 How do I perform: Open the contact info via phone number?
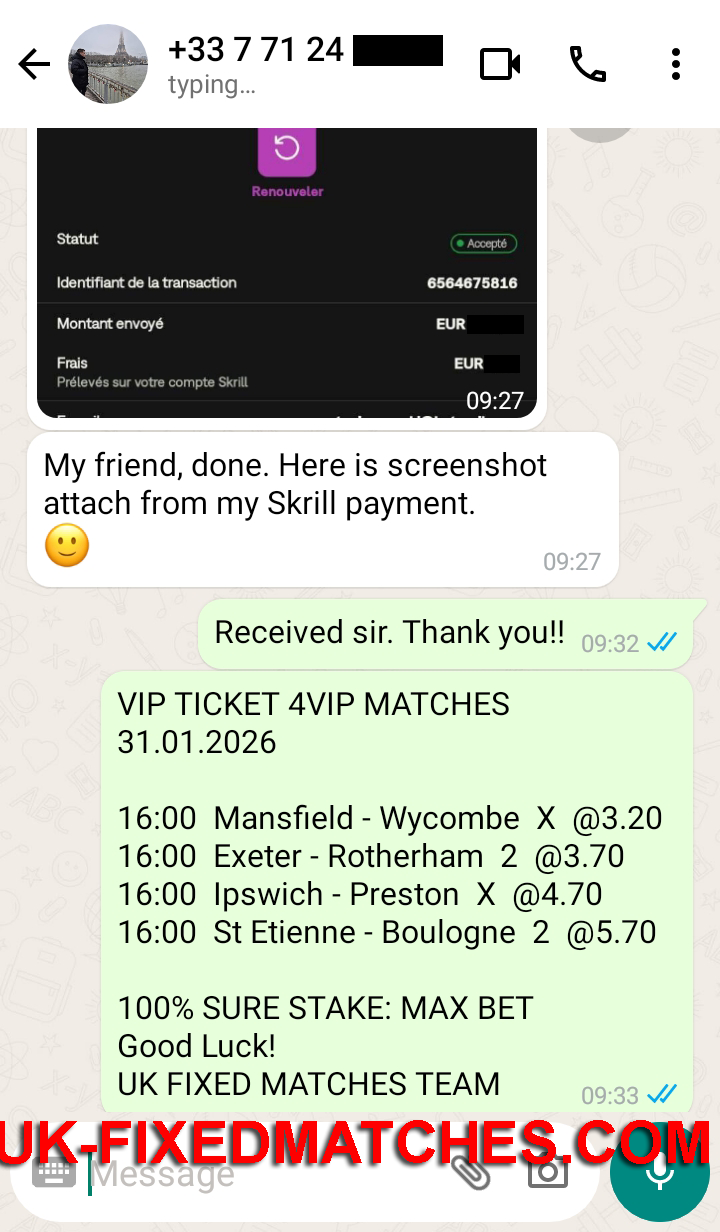pos(255,50)
